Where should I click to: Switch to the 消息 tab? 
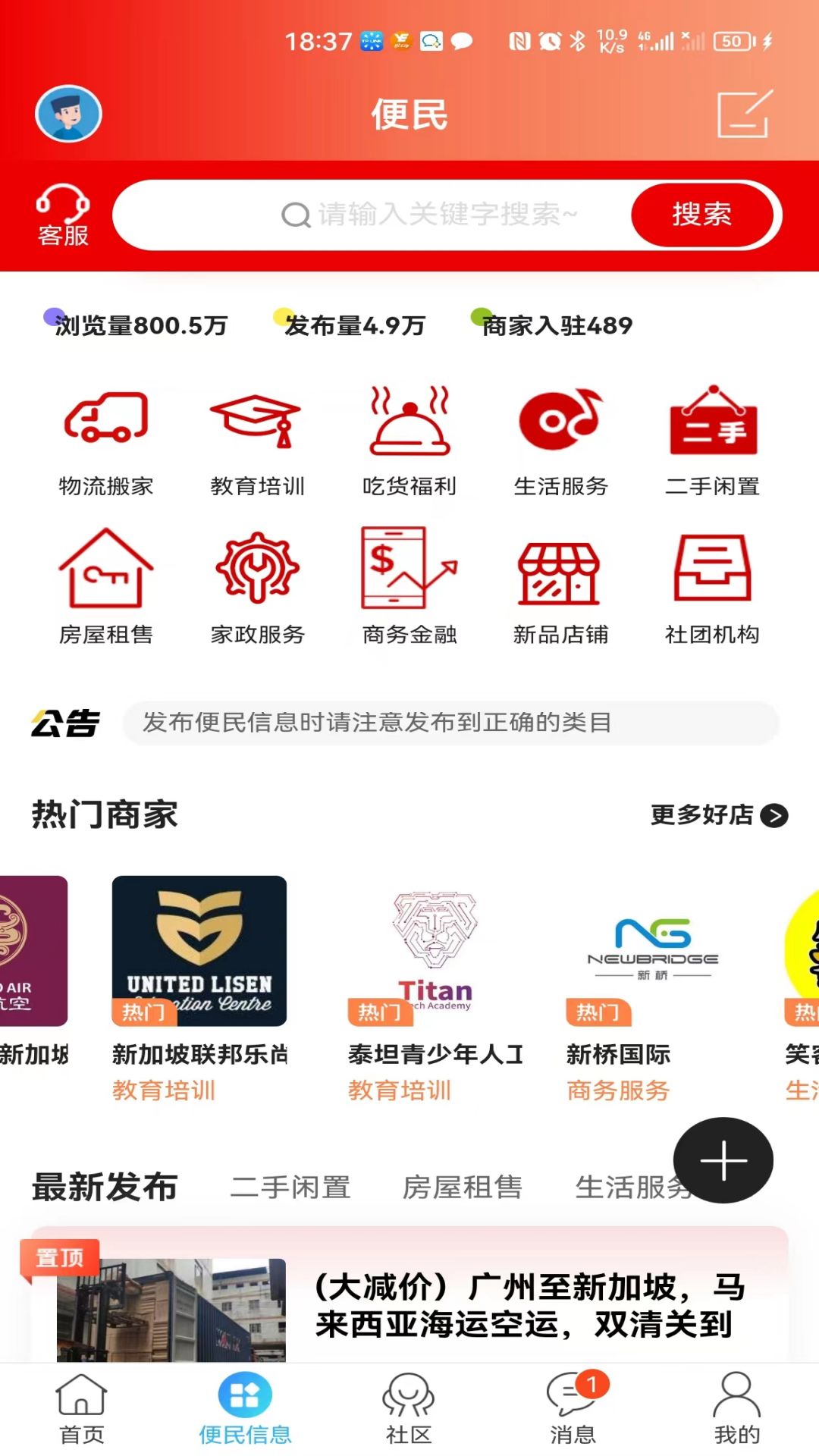574,1409
